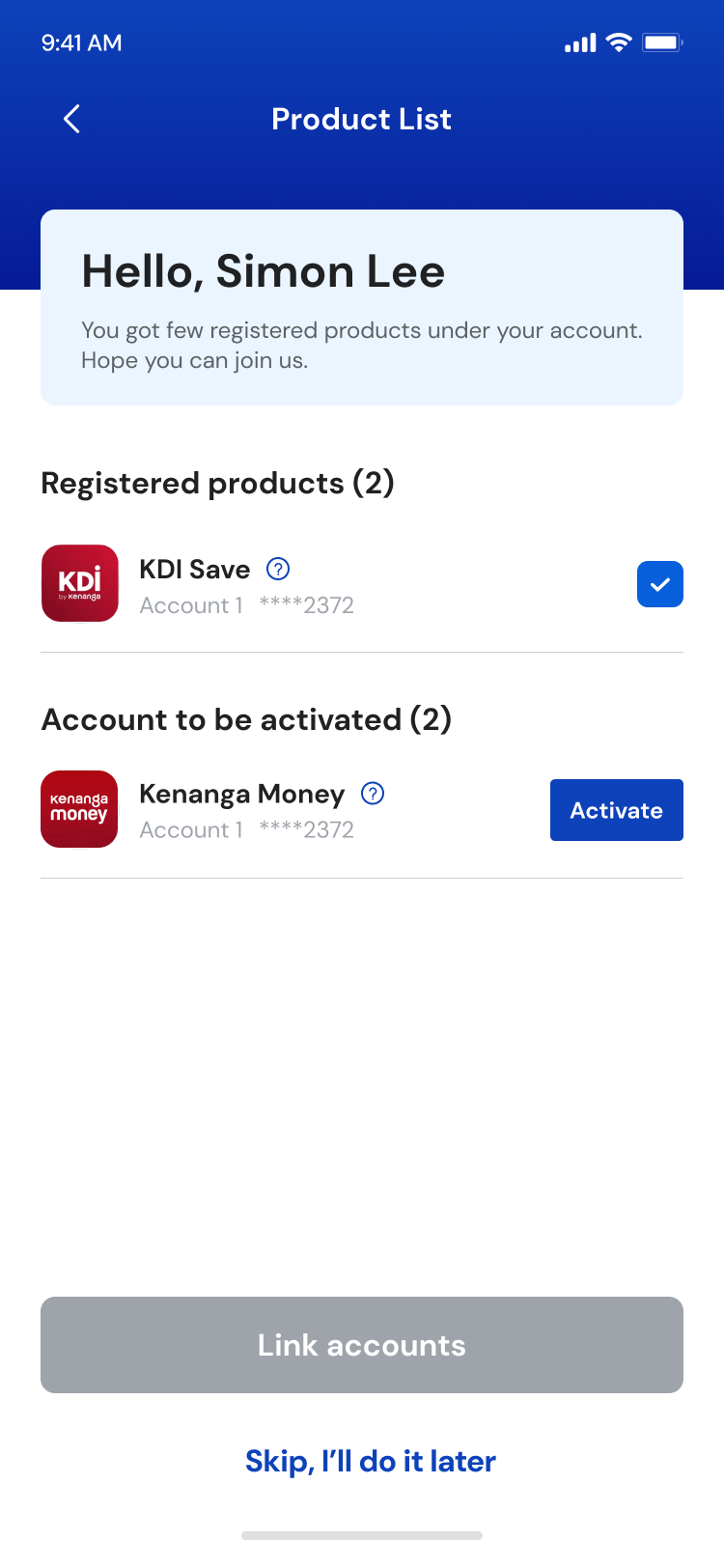Activate the Kenanga Money account
This screenshot has height=1568, width=724.
point(616,810)
